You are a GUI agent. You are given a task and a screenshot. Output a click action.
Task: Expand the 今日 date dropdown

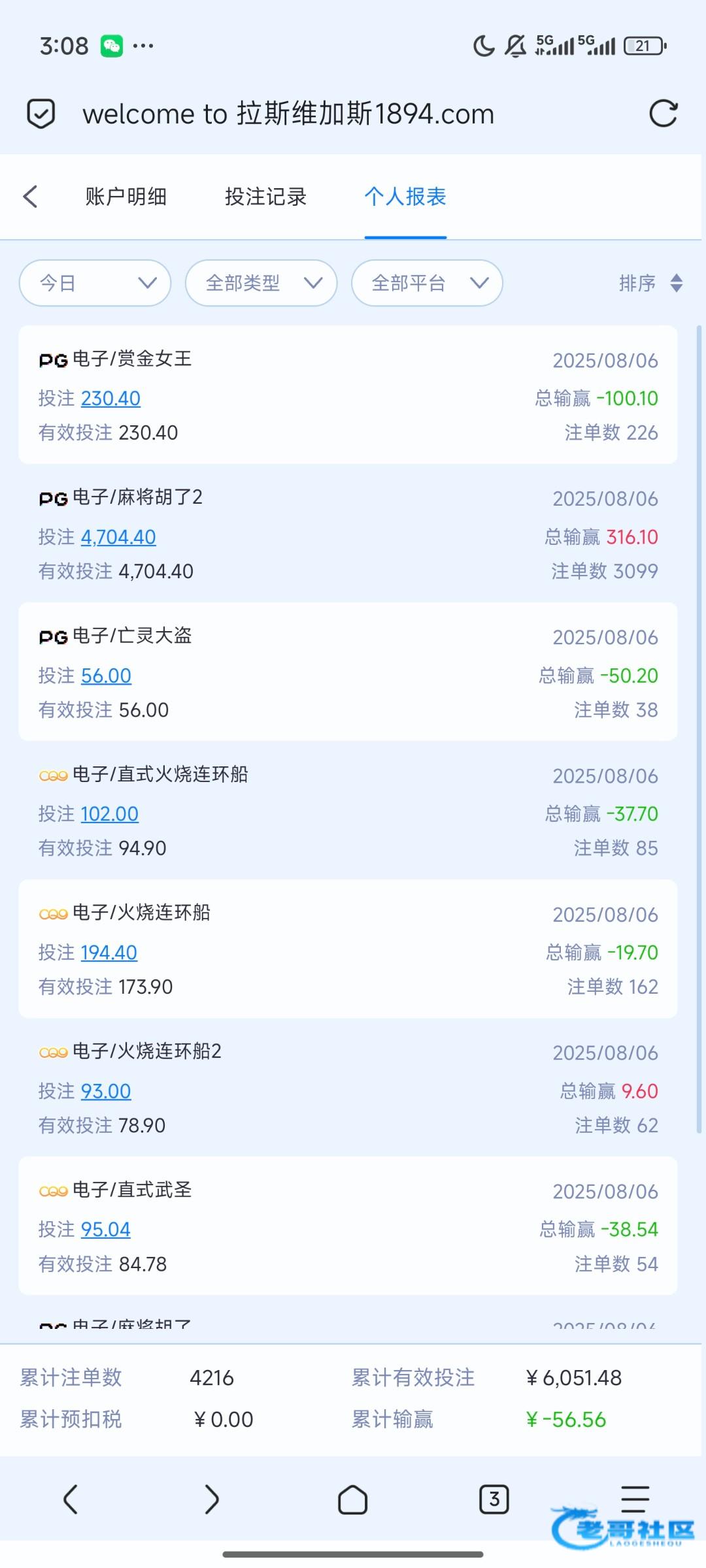(95, 283)
